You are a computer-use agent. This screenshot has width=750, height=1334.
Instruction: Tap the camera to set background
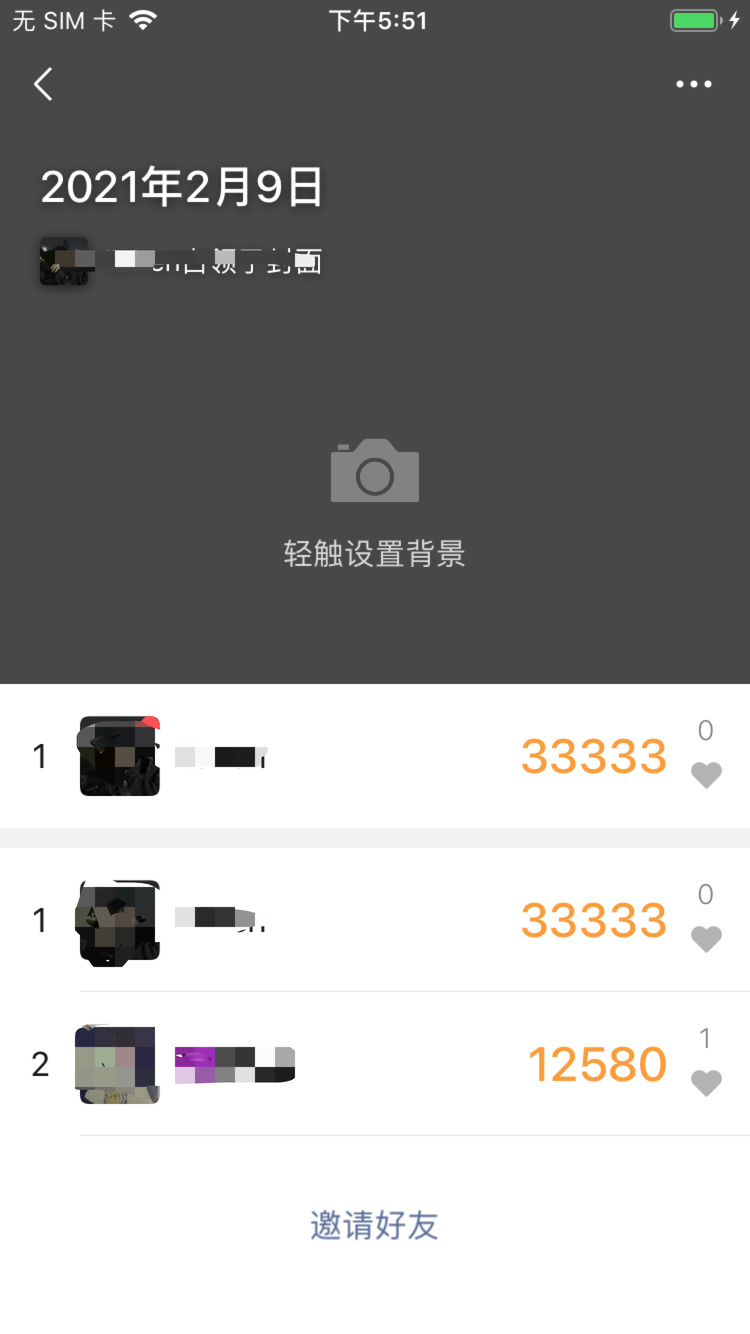click(375, 471)
